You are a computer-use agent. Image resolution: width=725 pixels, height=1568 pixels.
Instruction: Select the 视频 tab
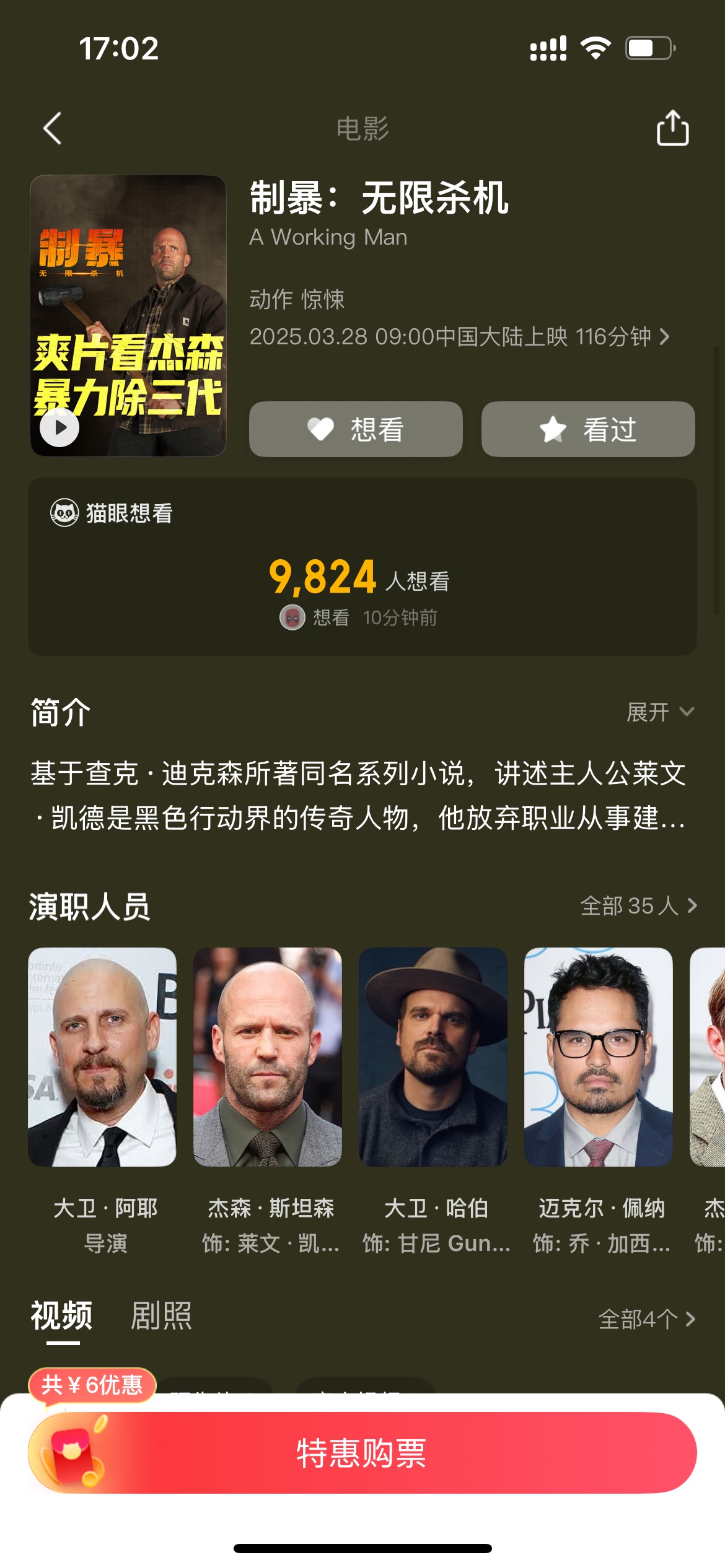[62, 1315]
